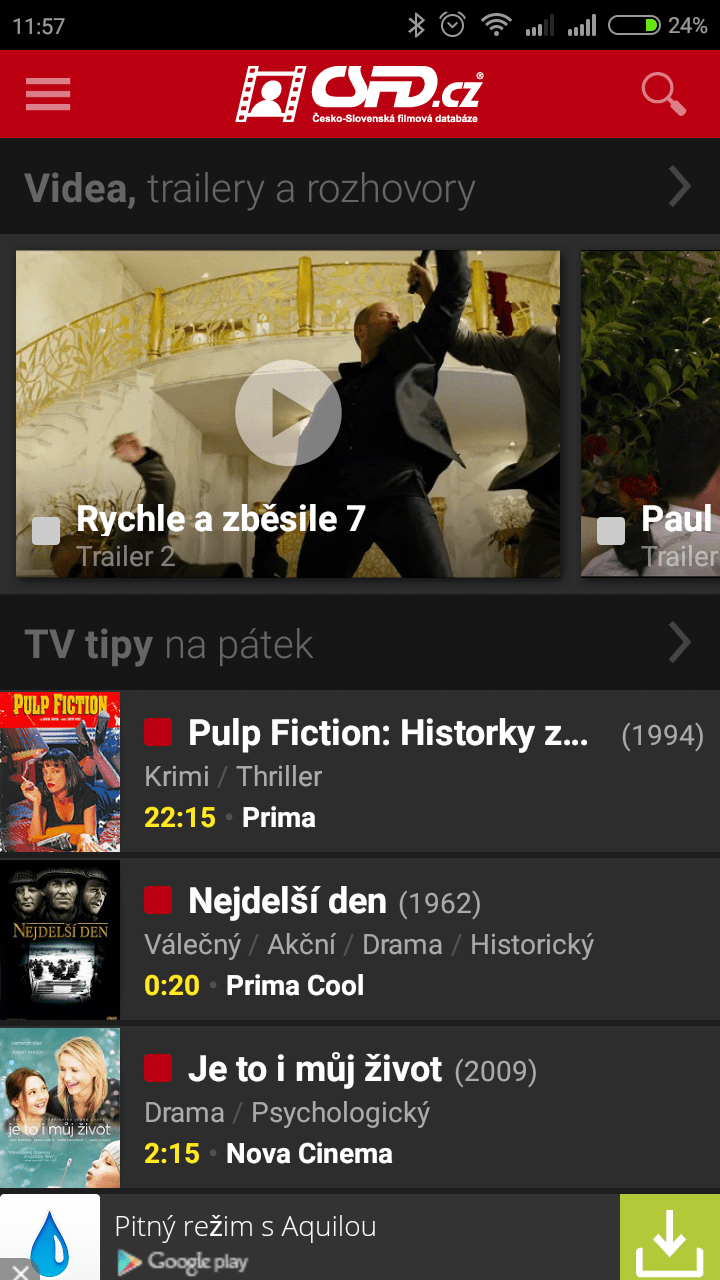Open the search magnifier

[x=664, y=94]
